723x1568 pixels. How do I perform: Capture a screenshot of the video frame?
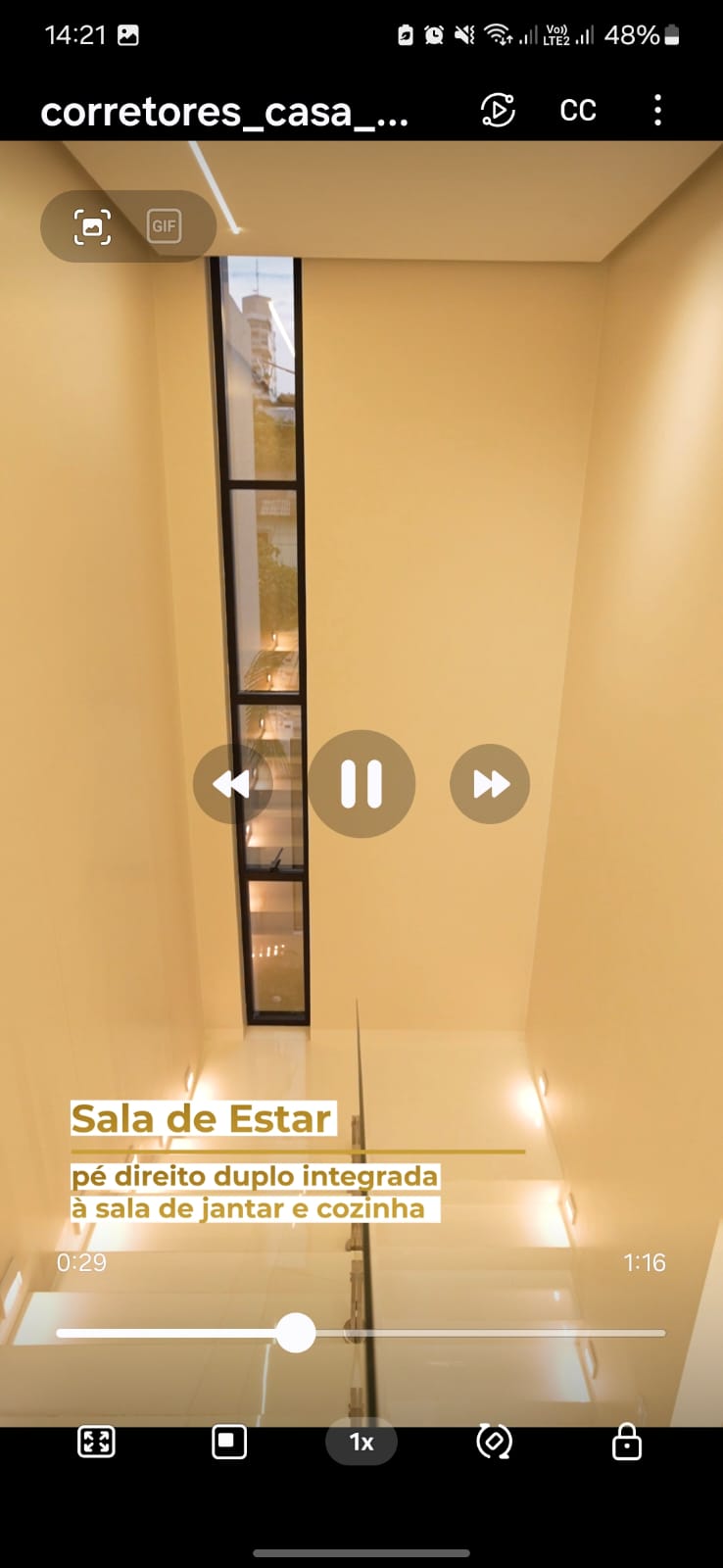92,226
